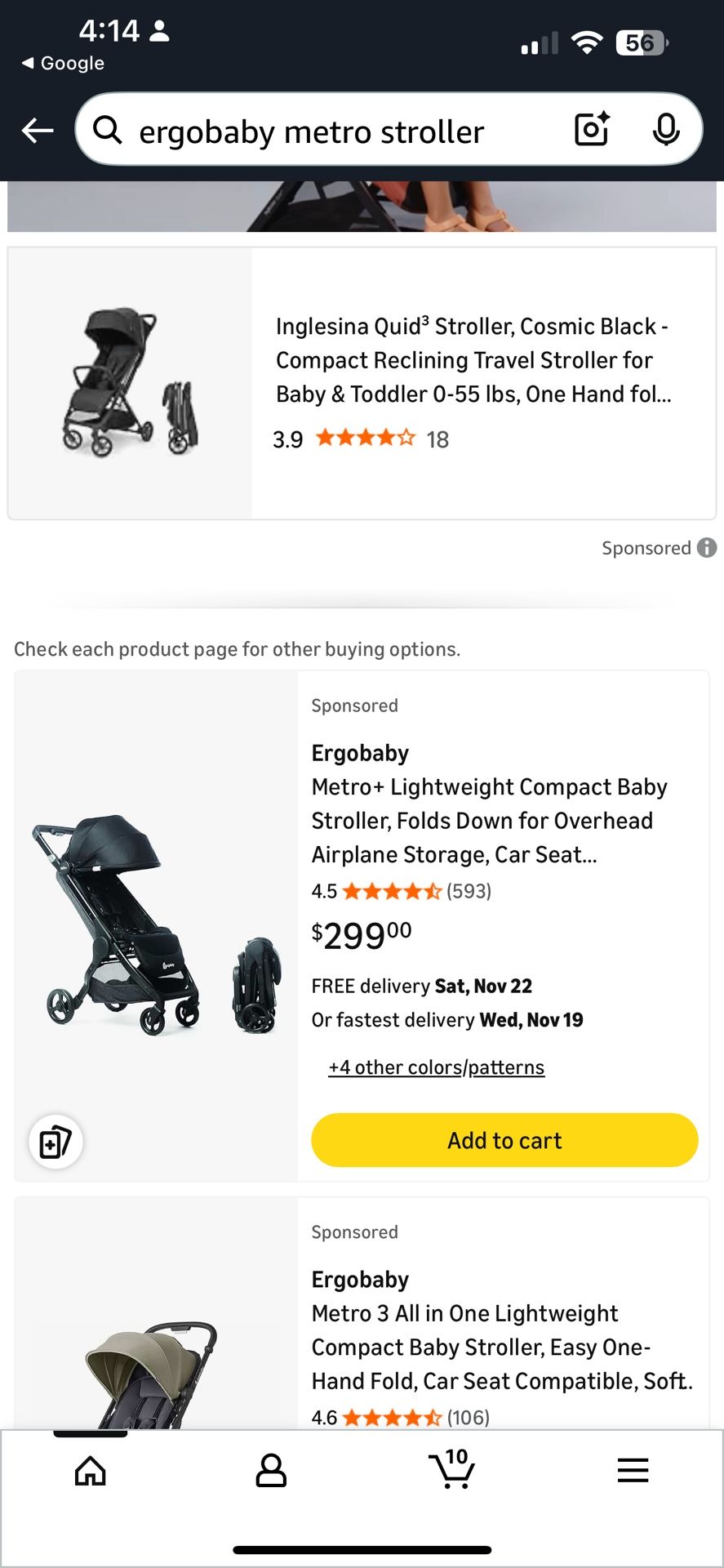Open the hamburger menu icon
The width and height of the screenshot is (724, 1568).
pyautogui.click(x=633, y=1470)
